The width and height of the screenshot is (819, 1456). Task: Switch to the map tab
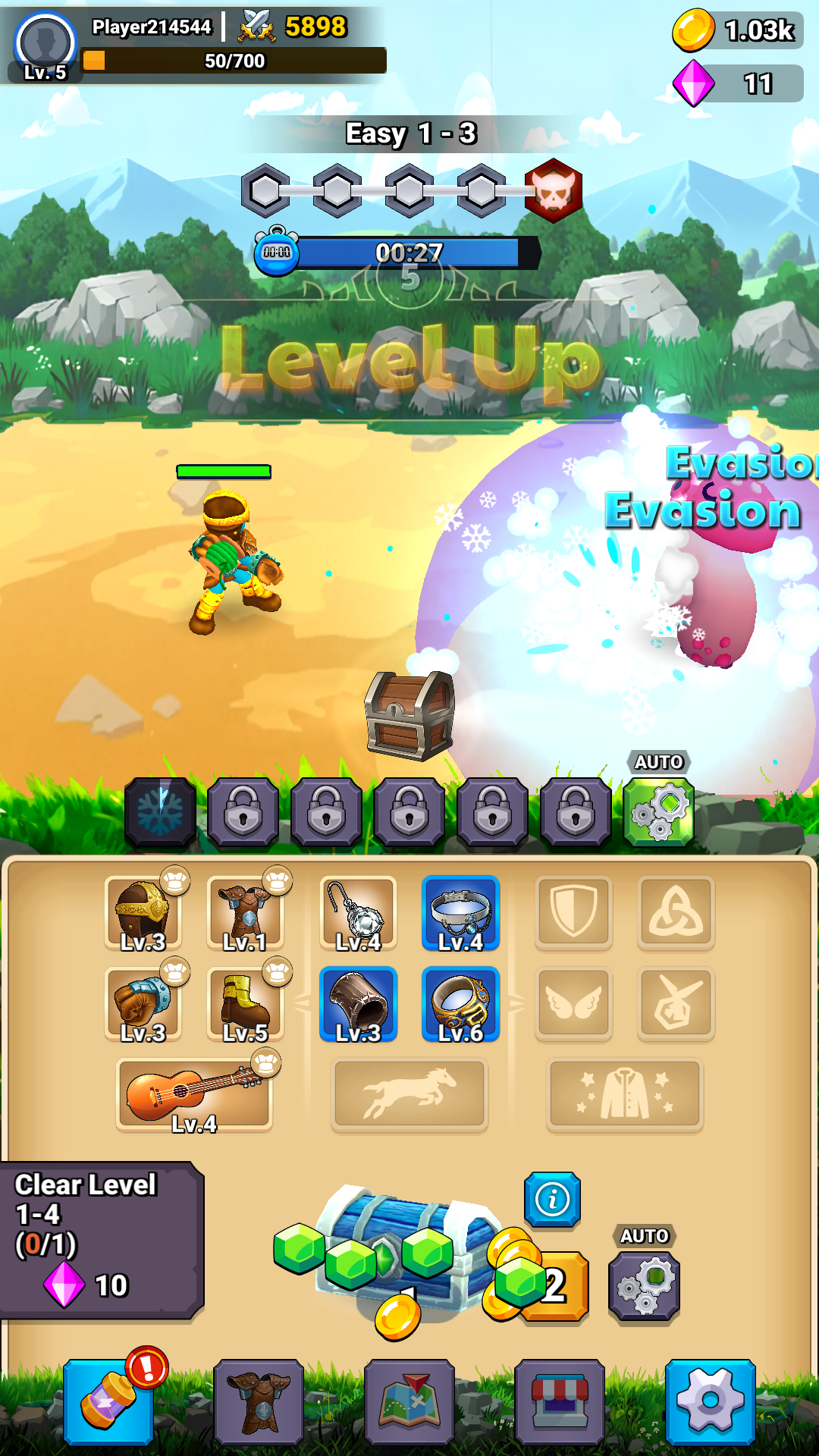pos(409,1401)
